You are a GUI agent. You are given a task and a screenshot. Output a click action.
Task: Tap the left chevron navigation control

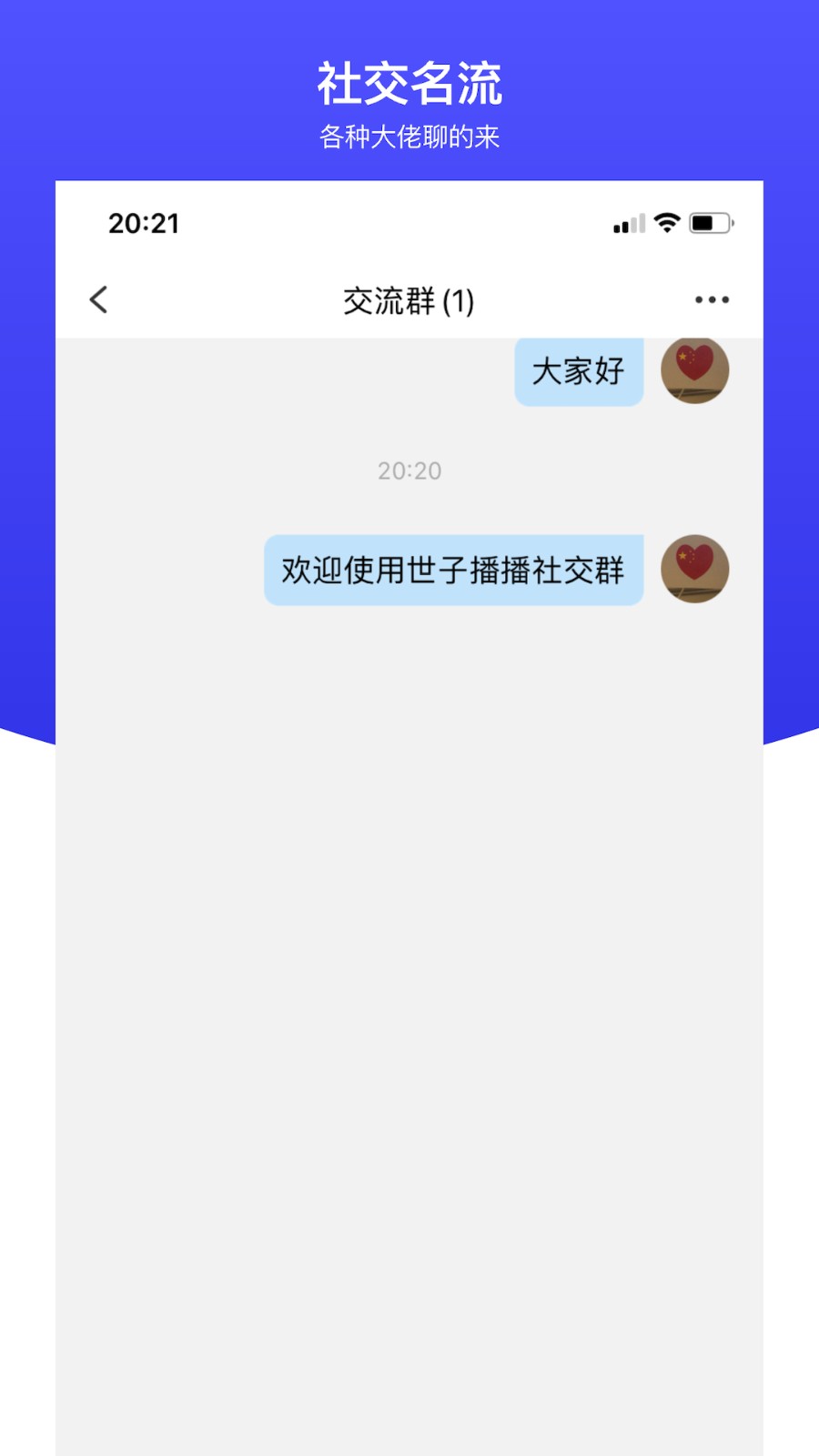[x=98, y=299]
